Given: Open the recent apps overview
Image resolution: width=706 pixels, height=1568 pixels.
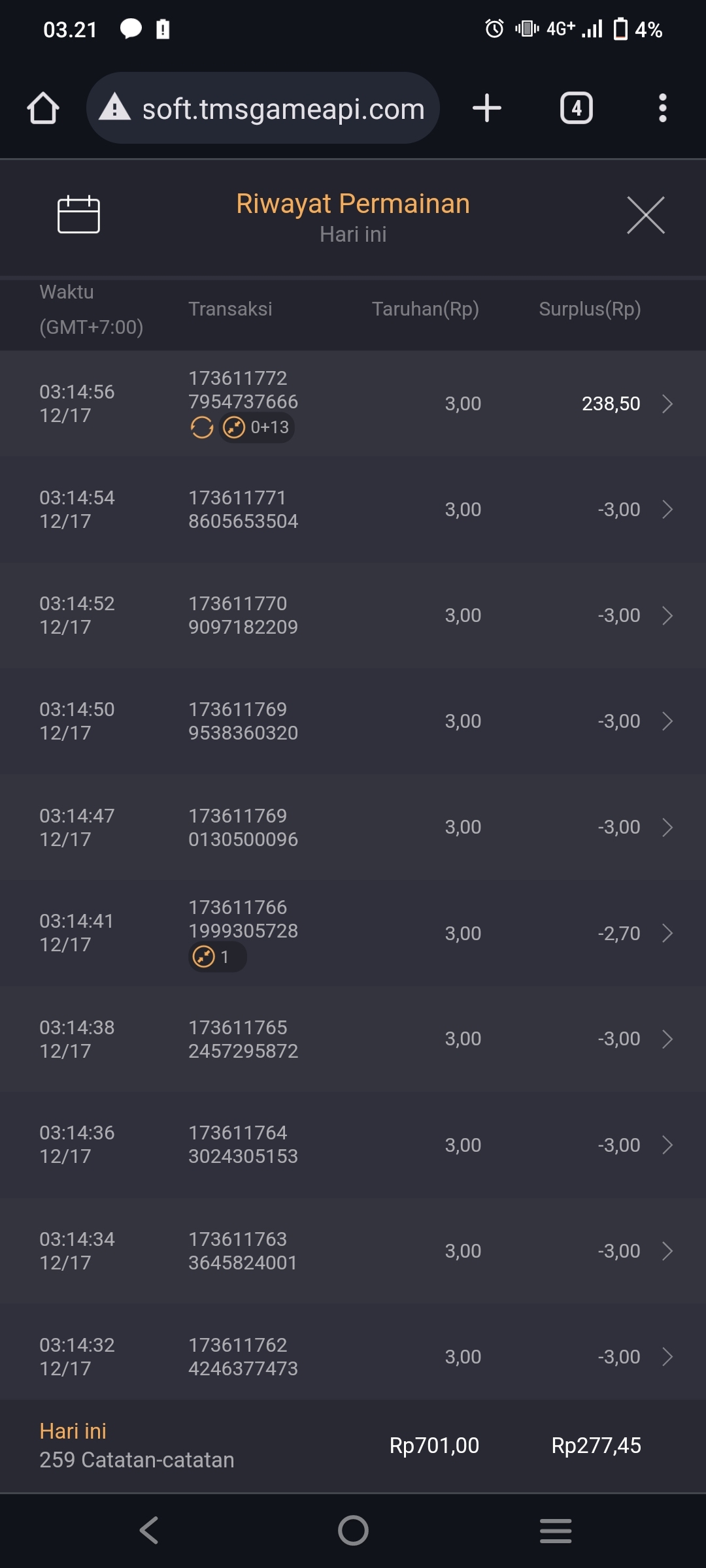Looking at the screenshot, I should coord(556,1530).
